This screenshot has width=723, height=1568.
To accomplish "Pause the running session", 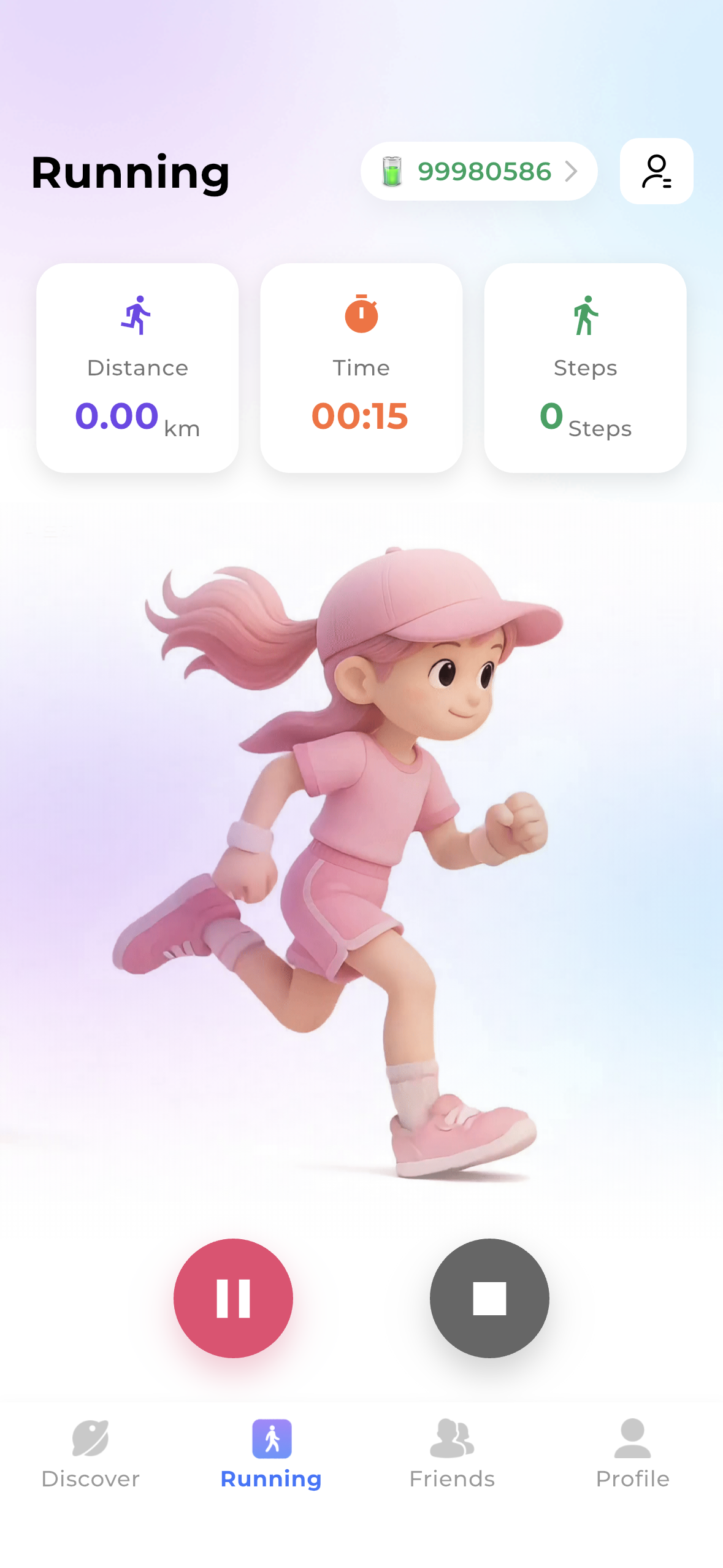I will pos(233,1297).
